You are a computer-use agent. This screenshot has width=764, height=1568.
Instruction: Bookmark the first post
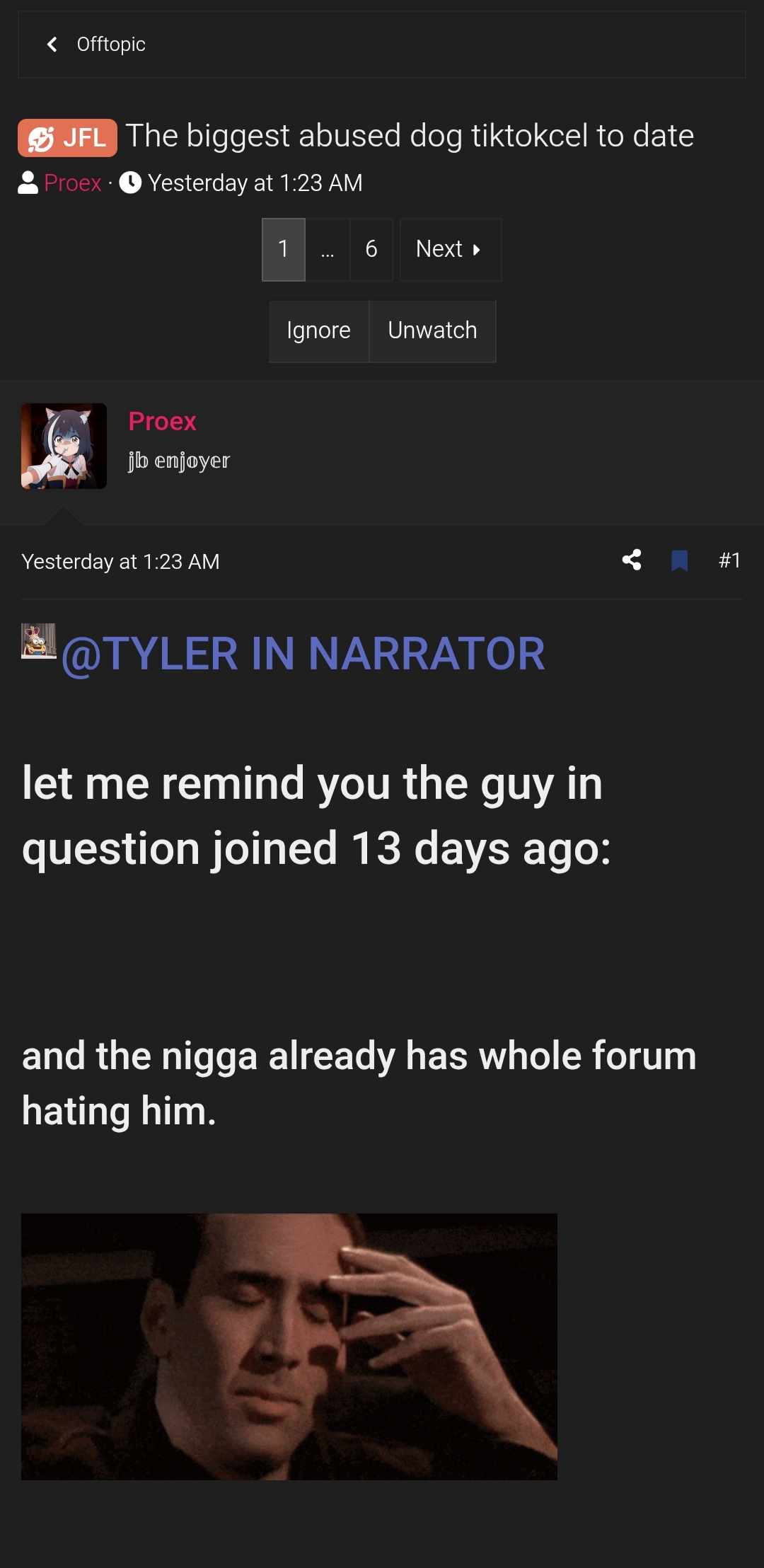[679, 560]
